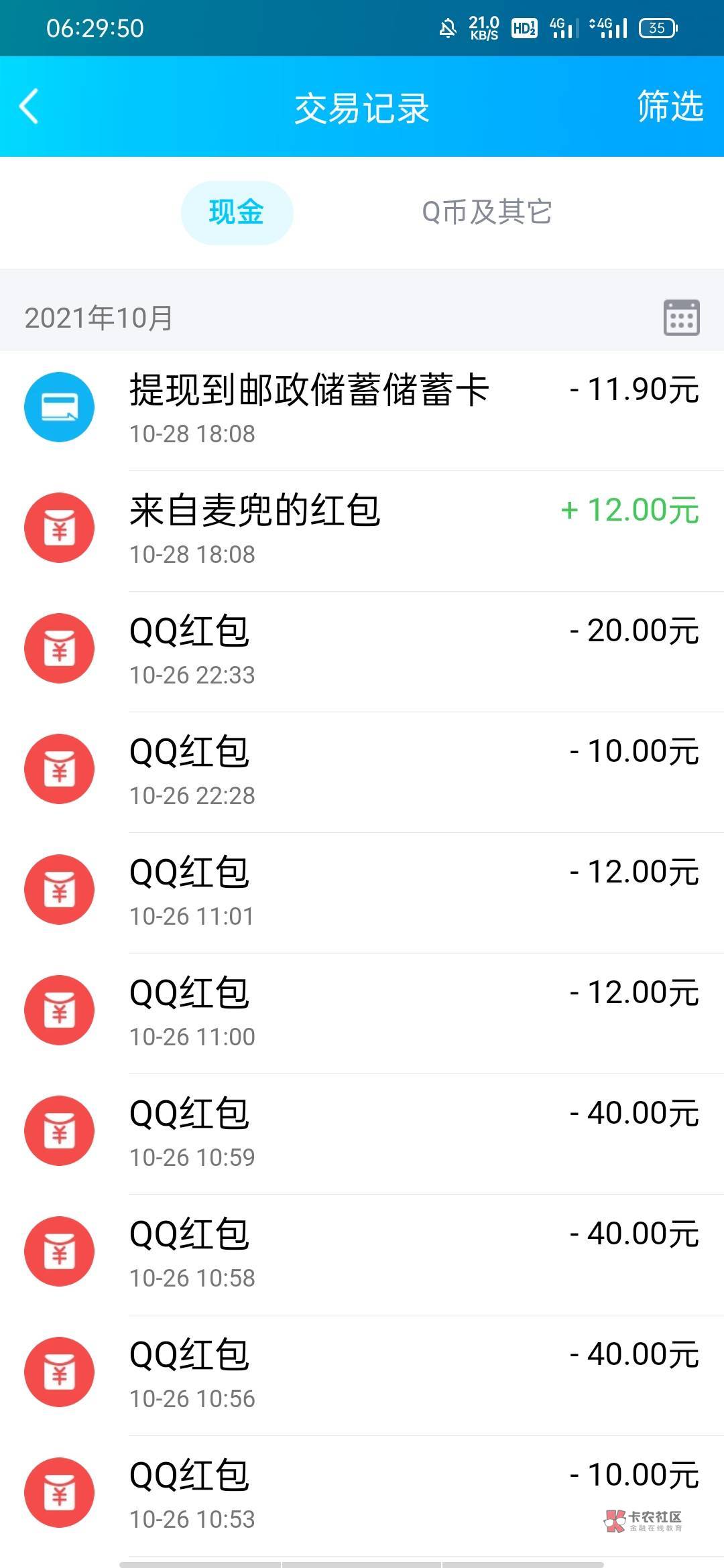The image size is (724, 1568).
Task: Open the 来自麦兜的红包 transaction
Action: tap(362, 531)
